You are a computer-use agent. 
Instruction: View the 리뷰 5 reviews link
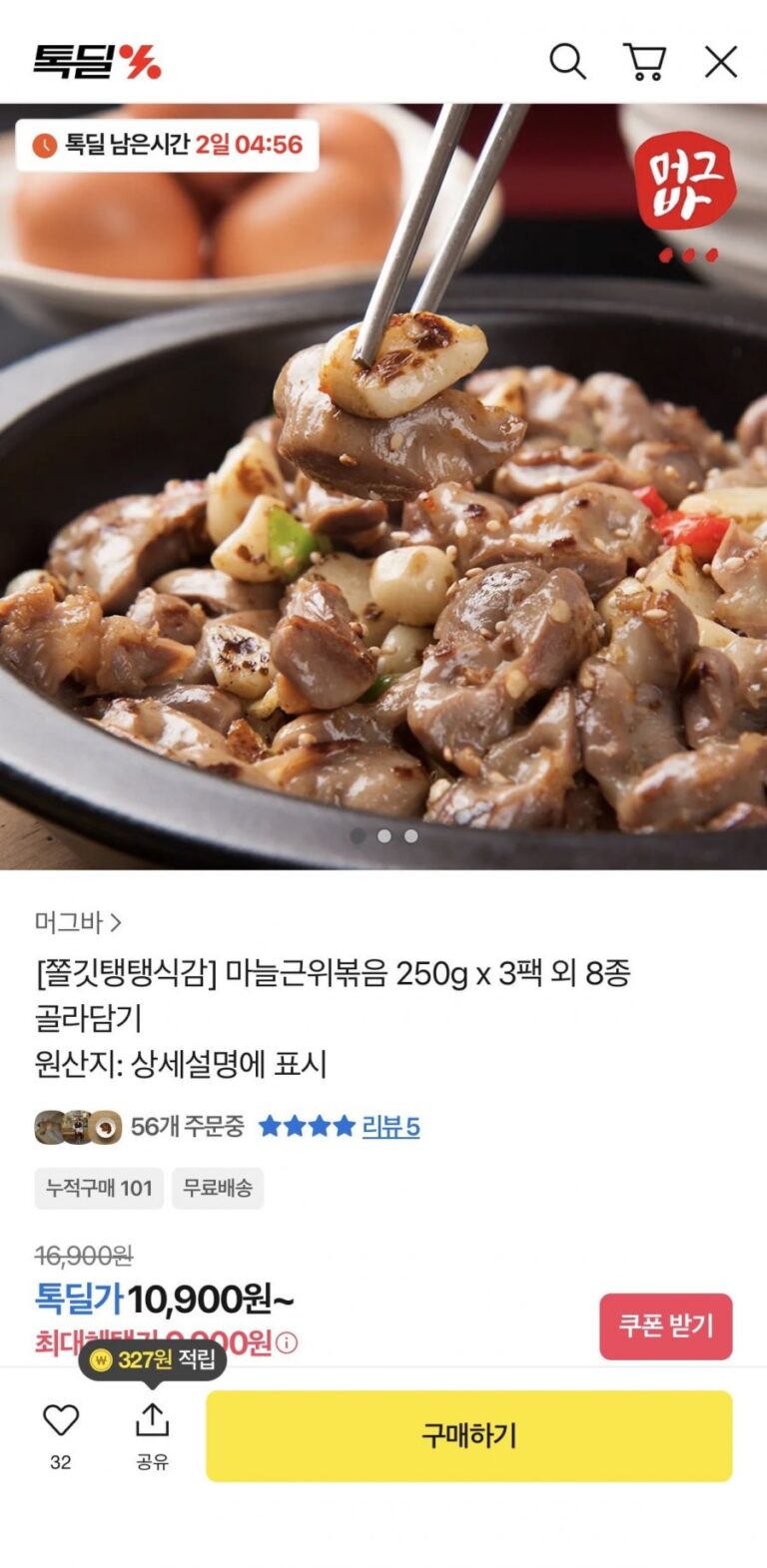(x=389, y=1127)
